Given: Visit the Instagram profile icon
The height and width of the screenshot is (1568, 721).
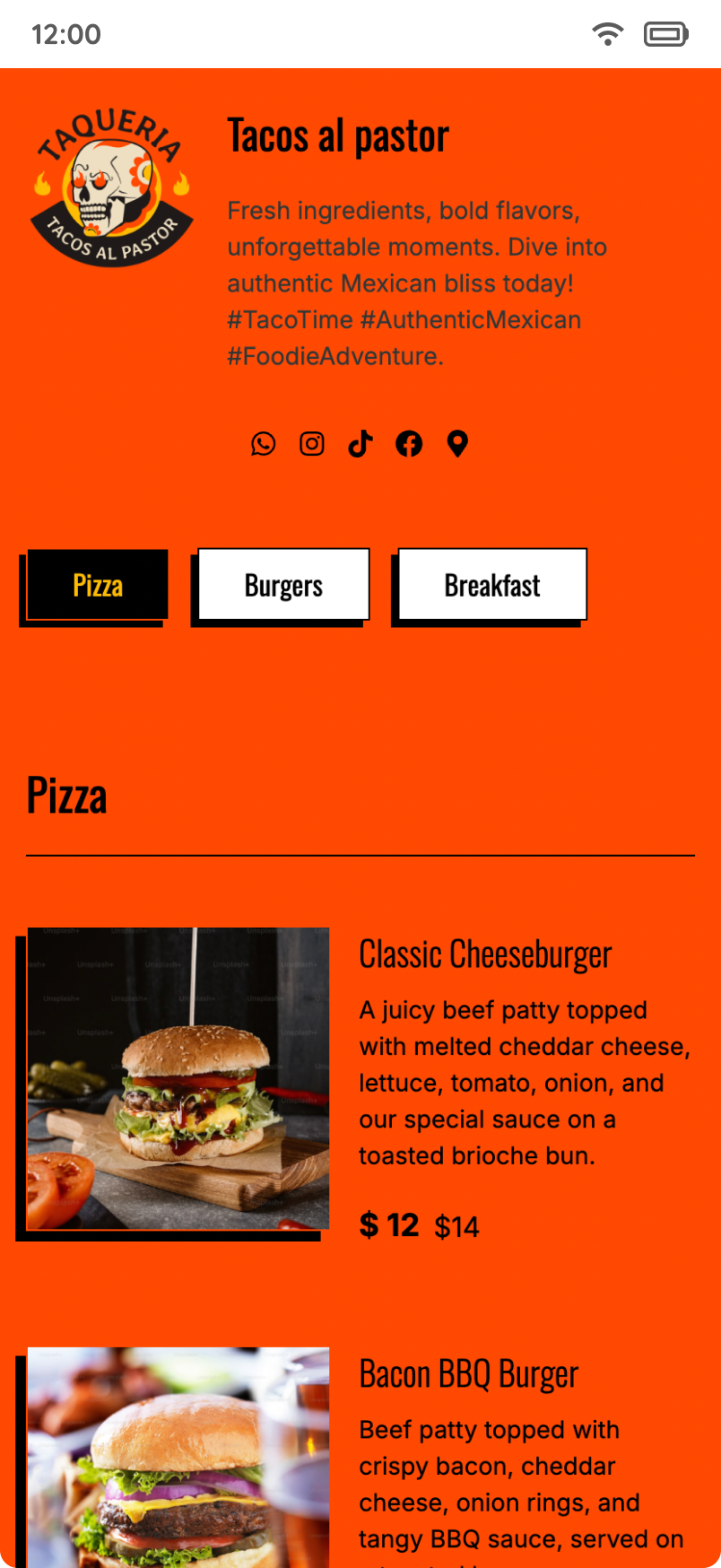Looking at the screenshot, I should click(x=312, y=443).
